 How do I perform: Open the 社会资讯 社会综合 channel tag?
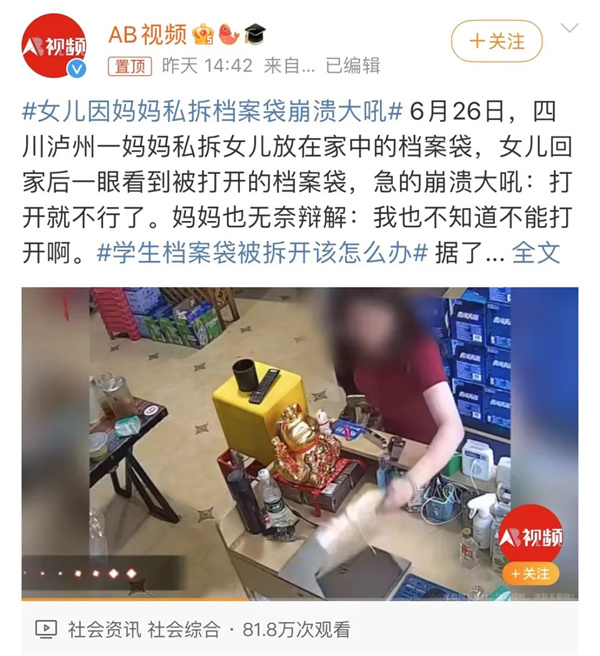tap(143, 630)
